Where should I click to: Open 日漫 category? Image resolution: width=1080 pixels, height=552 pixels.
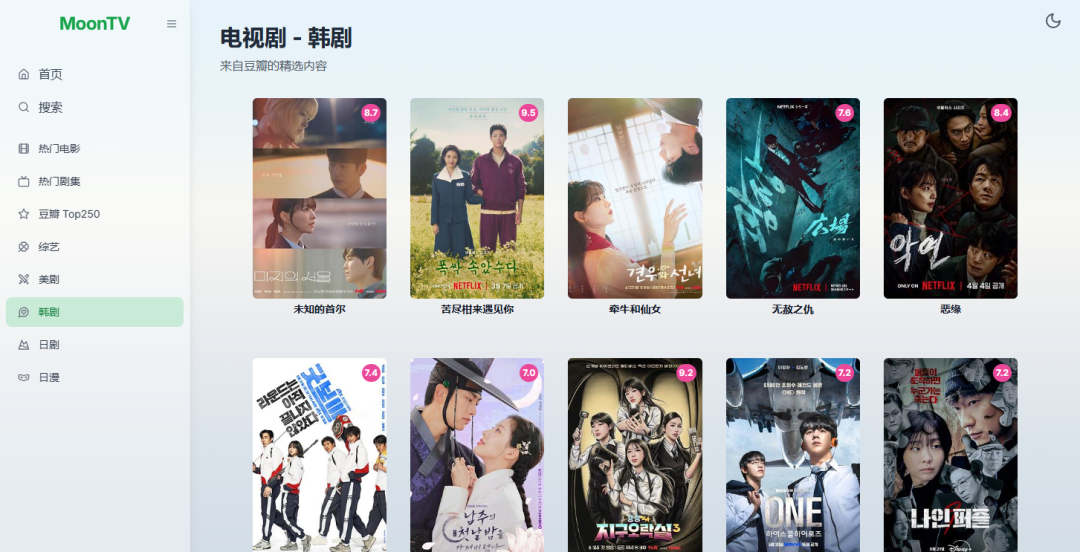tap(49, 377)
